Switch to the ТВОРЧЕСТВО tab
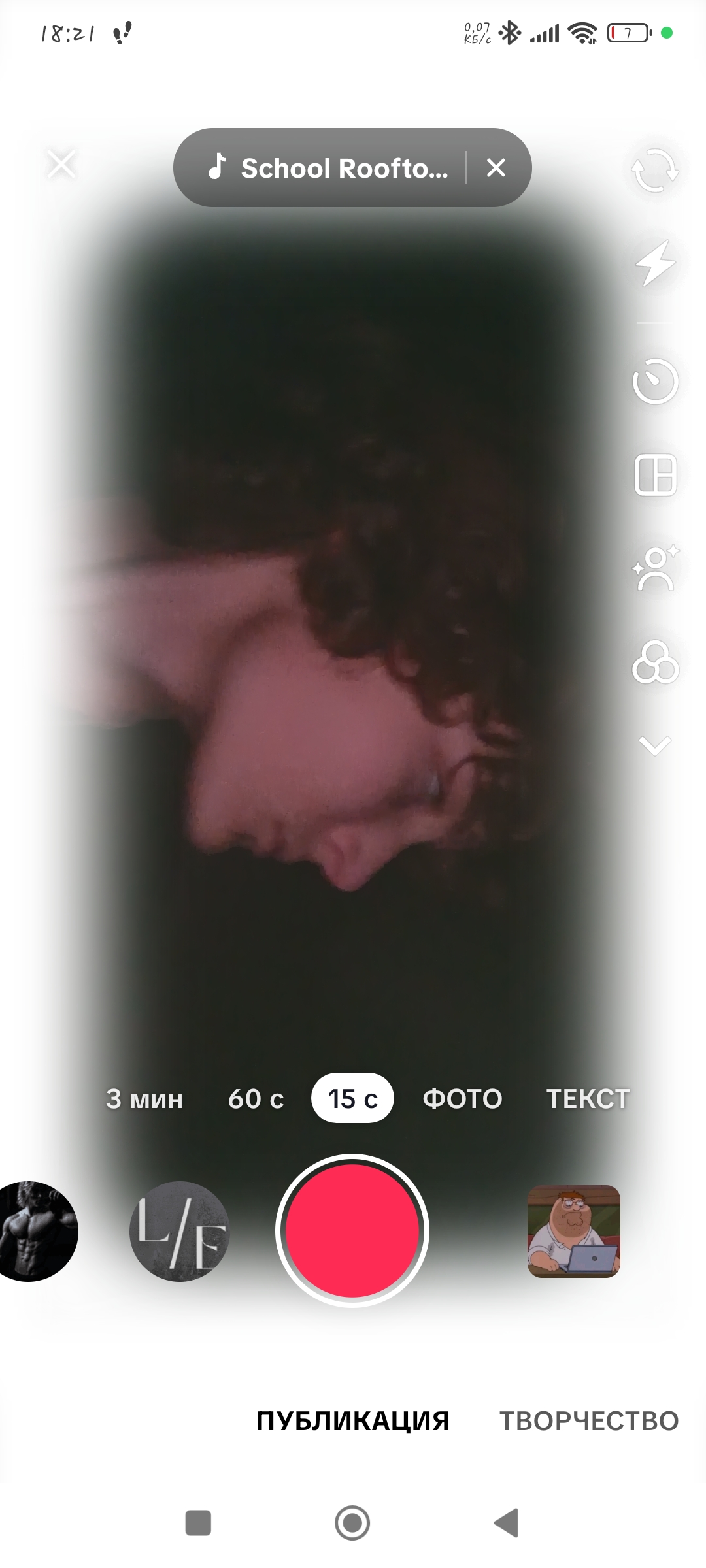 tap(589, 1421)
